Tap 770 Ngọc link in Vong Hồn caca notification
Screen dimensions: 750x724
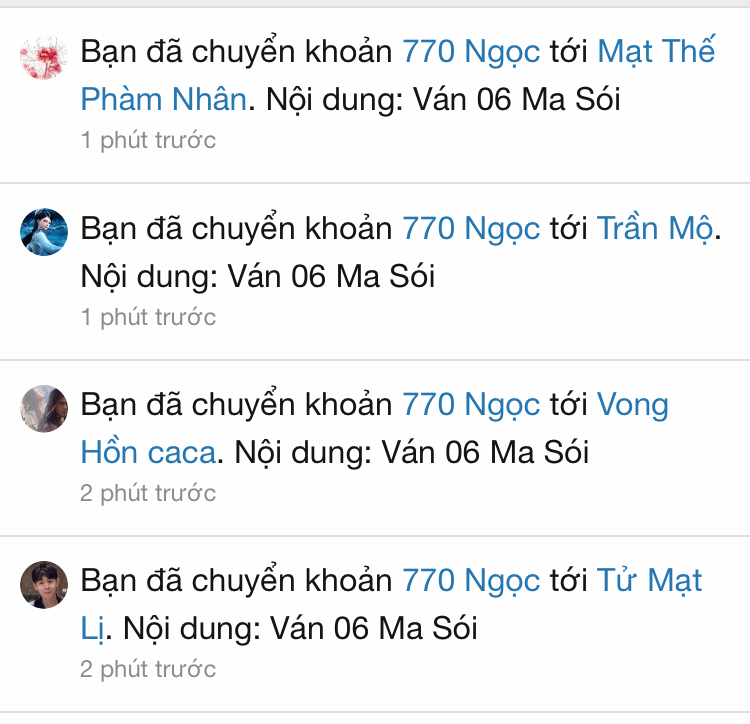(471, 405)
